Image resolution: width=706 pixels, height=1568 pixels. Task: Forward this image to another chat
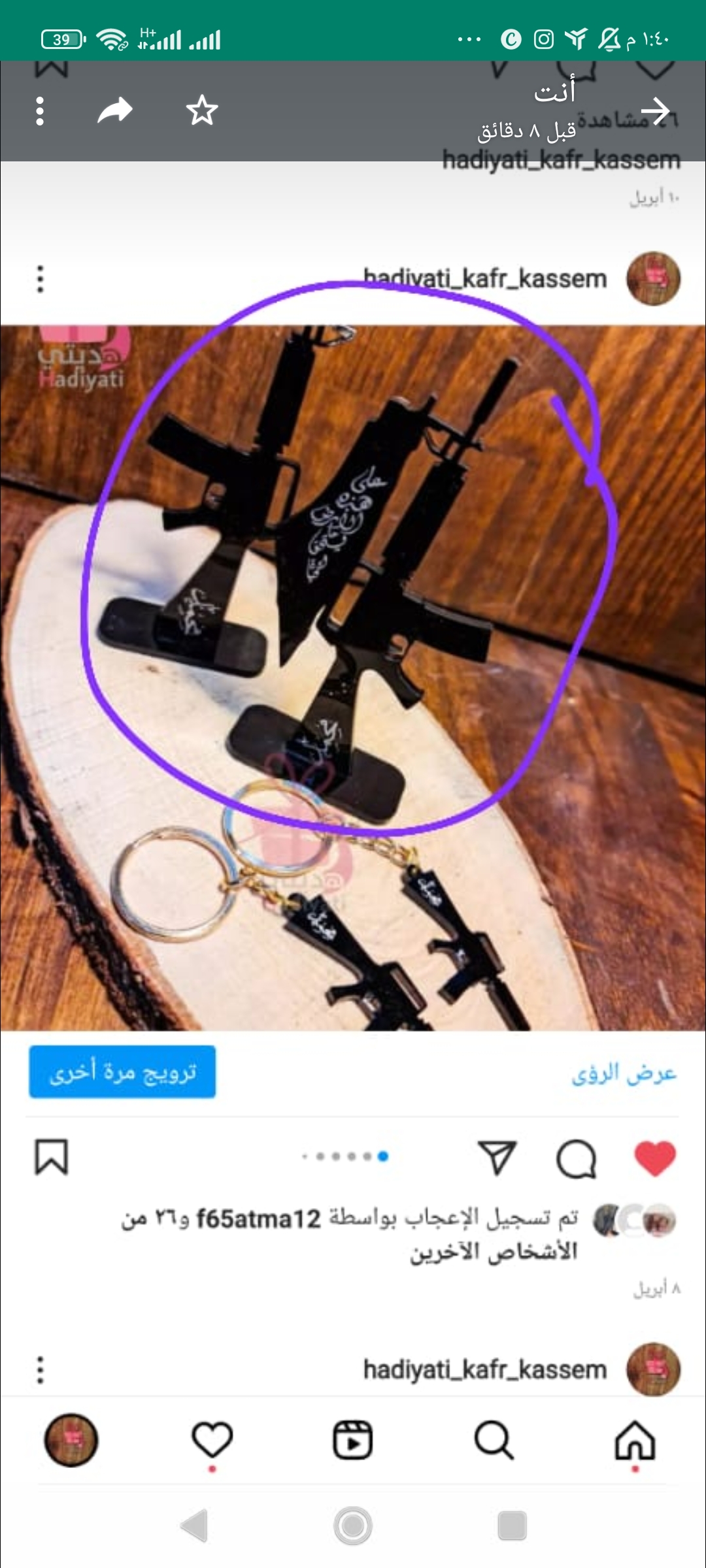tap(115, 110)
